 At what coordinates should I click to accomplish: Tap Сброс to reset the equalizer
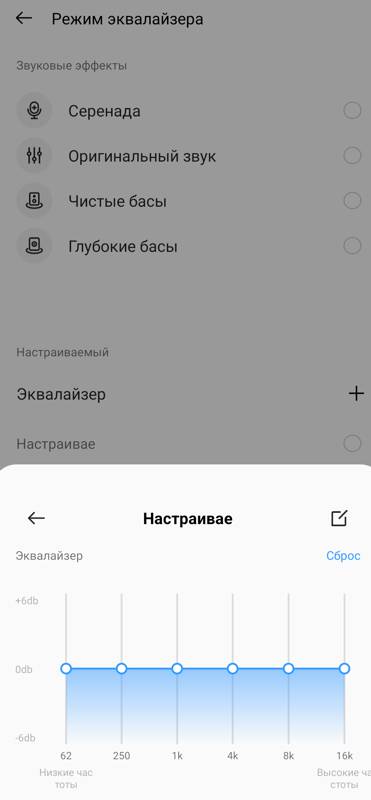click(x=343, y=556)
